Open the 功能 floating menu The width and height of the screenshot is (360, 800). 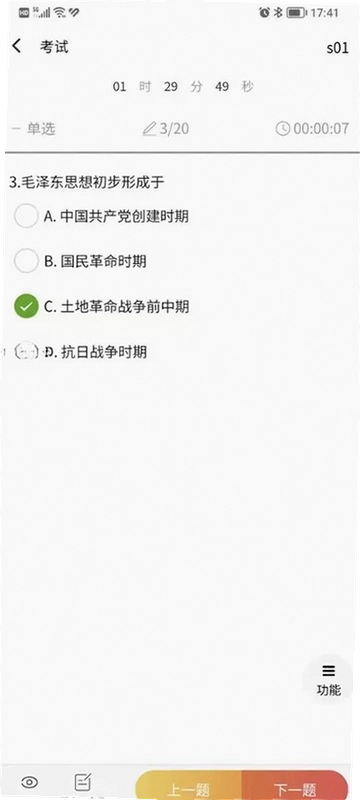(x=328, y=680)
